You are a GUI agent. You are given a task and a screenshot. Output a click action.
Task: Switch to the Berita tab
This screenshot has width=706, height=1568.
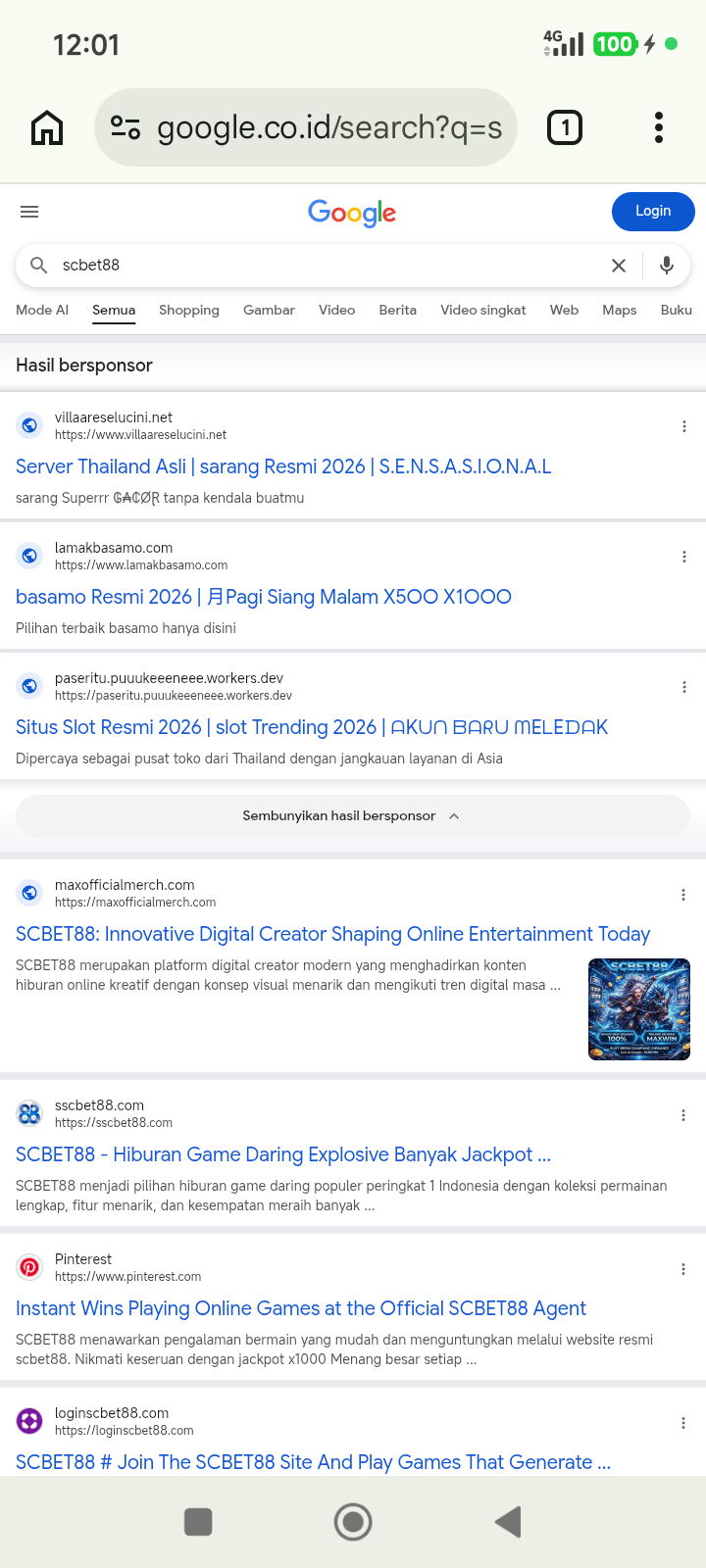click(x=397, y=310)
